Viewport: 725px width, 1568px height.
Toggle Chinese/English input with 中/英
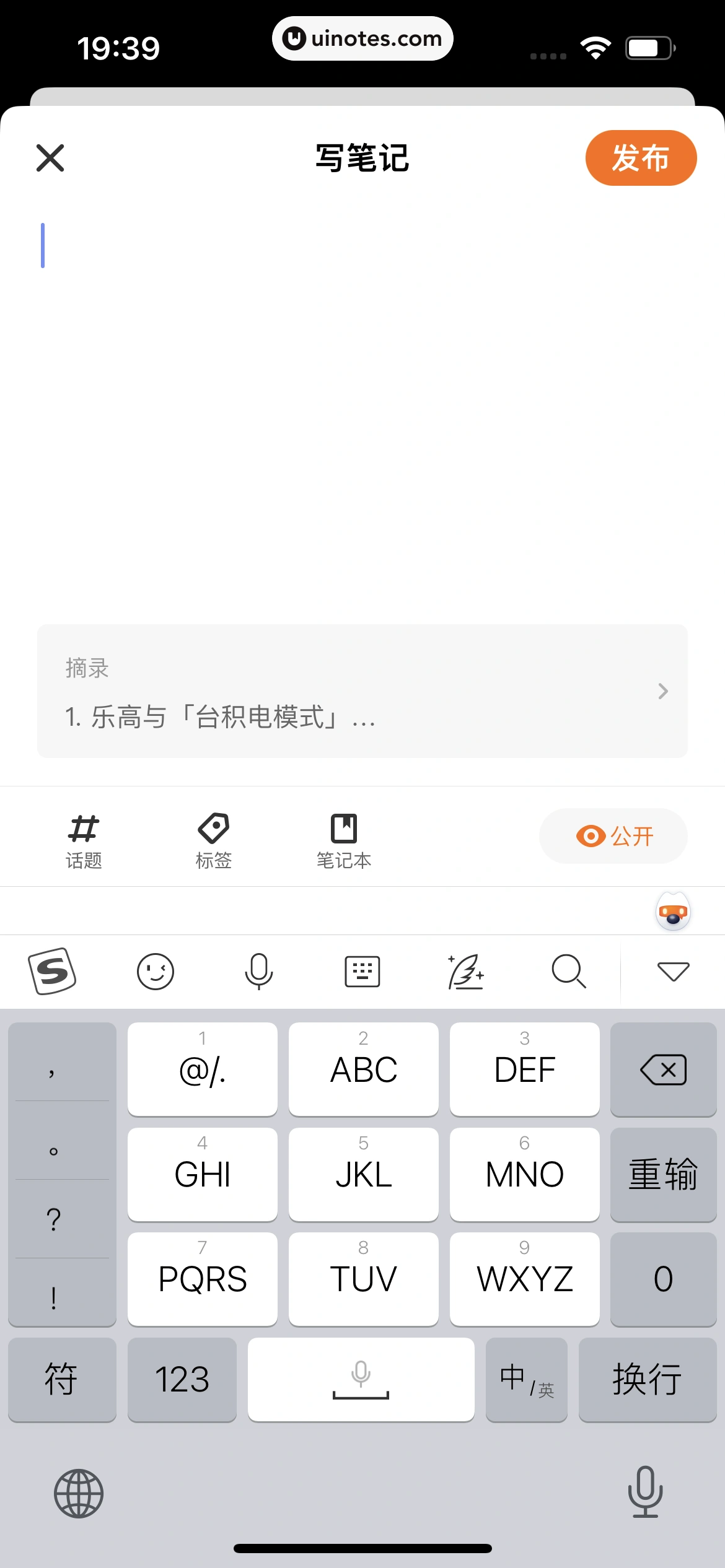(x=526, y=1379)
